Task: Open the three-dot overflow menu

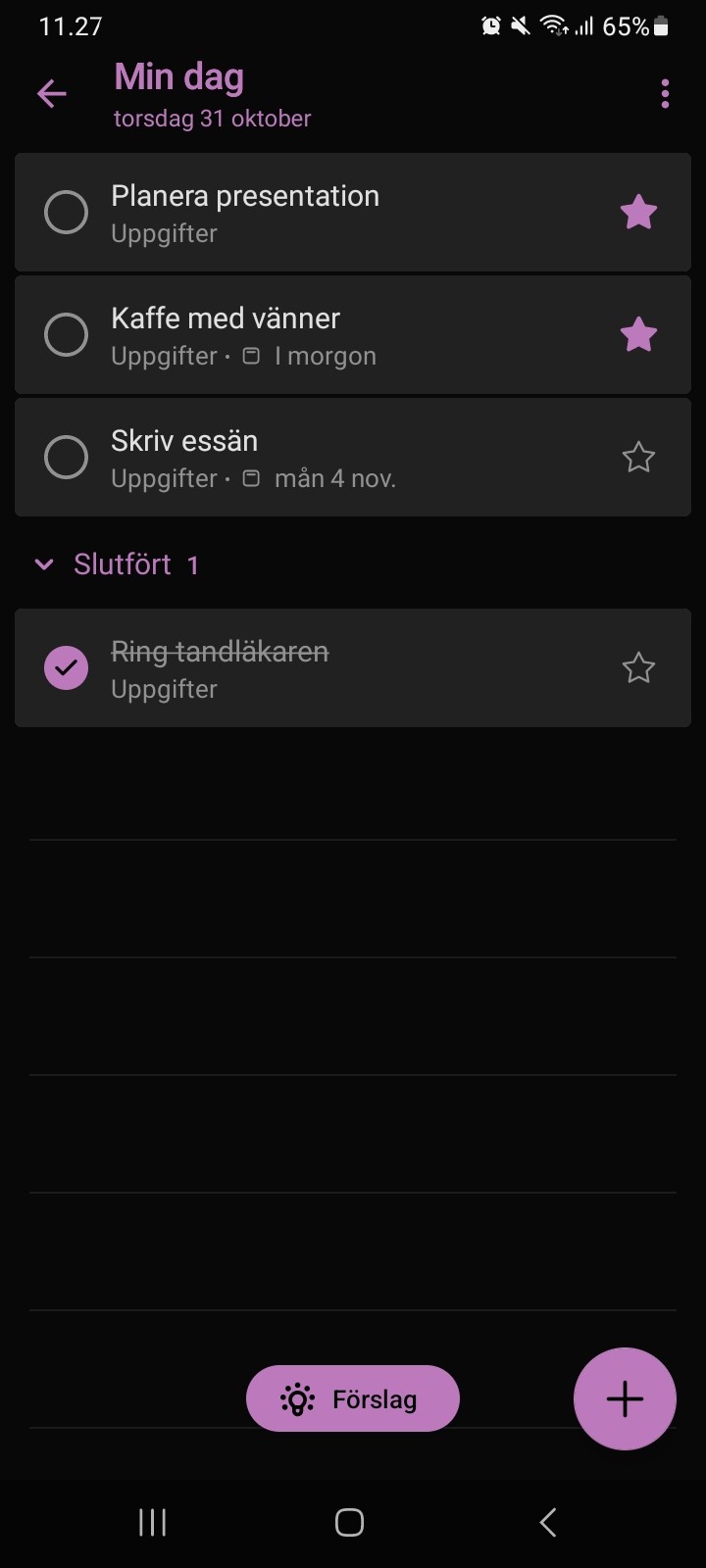Action: pyautogui.click(x=665, y=94)
